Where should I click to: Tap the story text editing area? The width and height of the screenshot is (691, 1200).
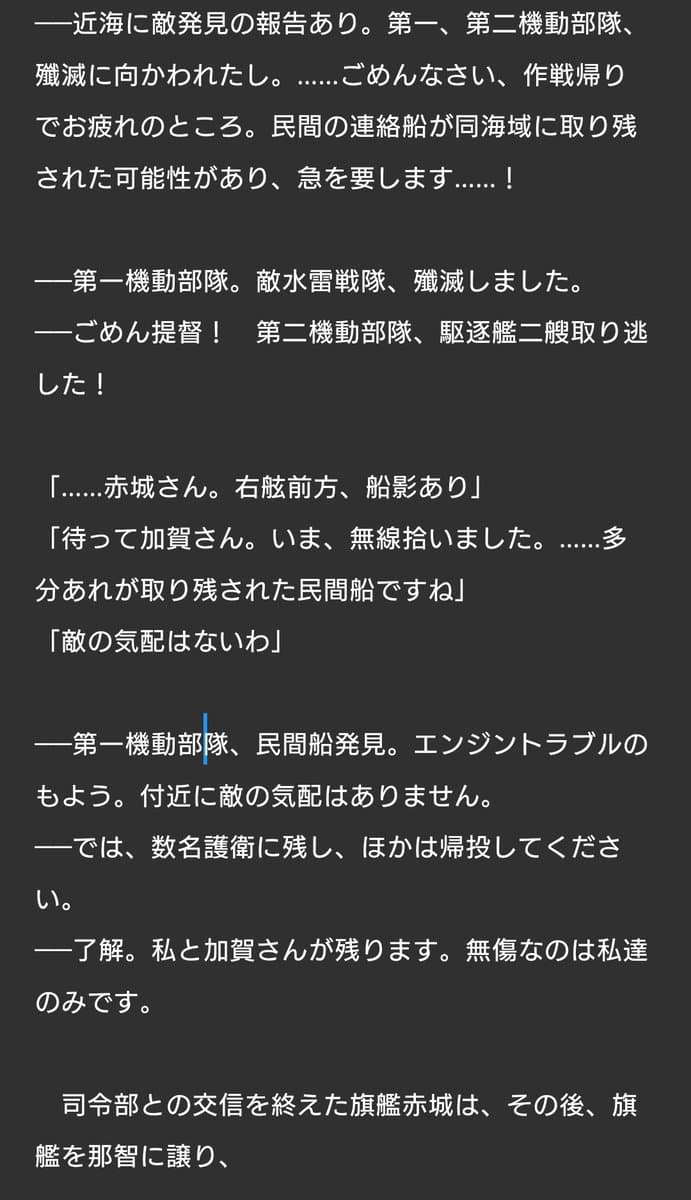(x=345, y=600)
